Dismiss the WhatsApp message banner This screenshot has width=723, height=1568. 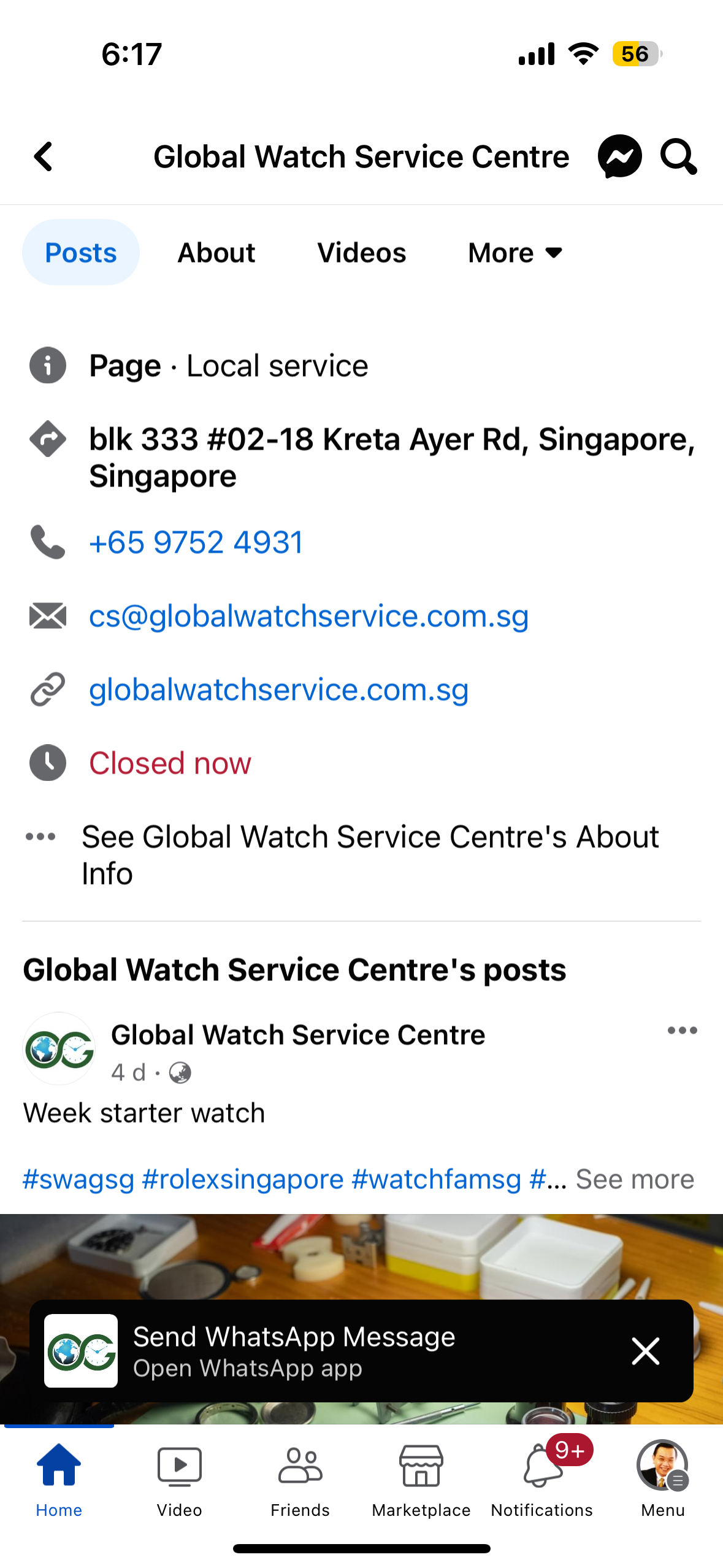(645, 1351)
